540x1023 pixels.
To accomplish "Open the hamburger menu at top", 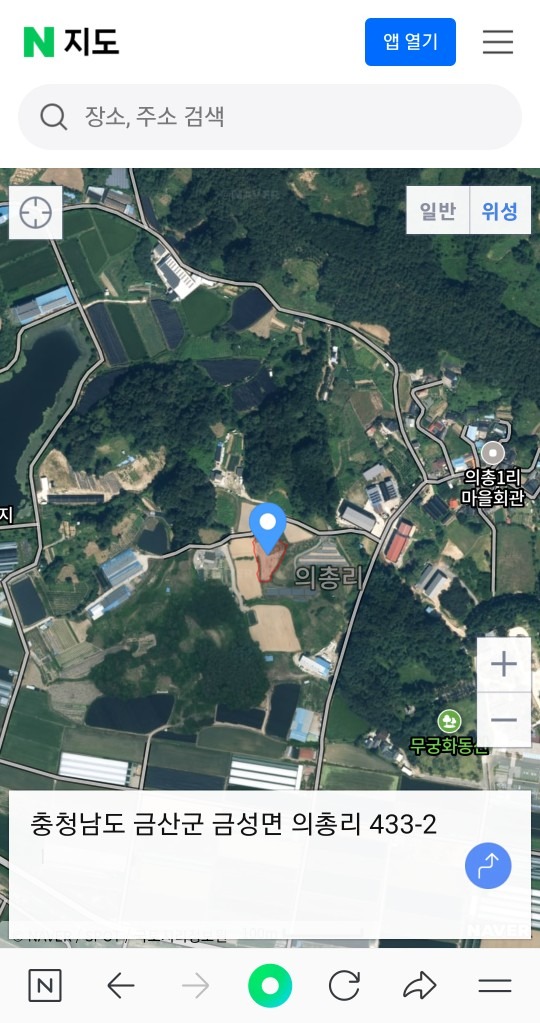I will click(x=498, y=42).
